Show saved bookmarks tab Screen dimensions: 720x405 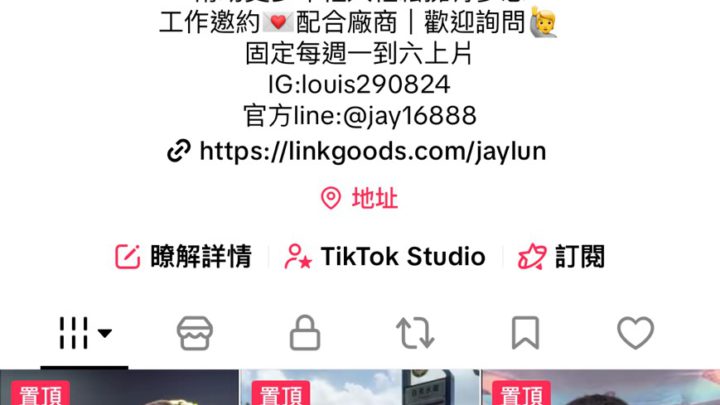525,333
